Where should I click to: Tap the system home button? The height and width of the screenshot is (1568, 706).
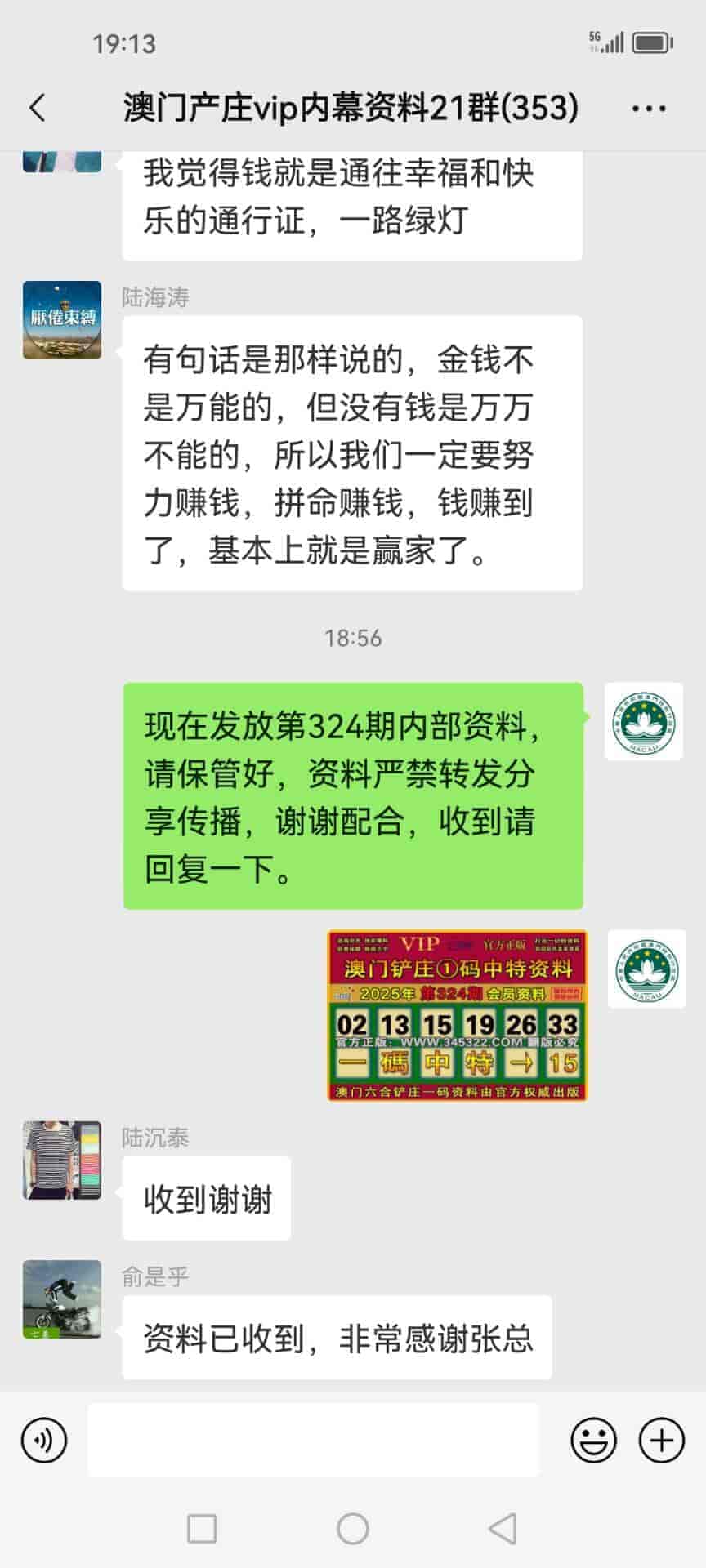pos(353,1528)
